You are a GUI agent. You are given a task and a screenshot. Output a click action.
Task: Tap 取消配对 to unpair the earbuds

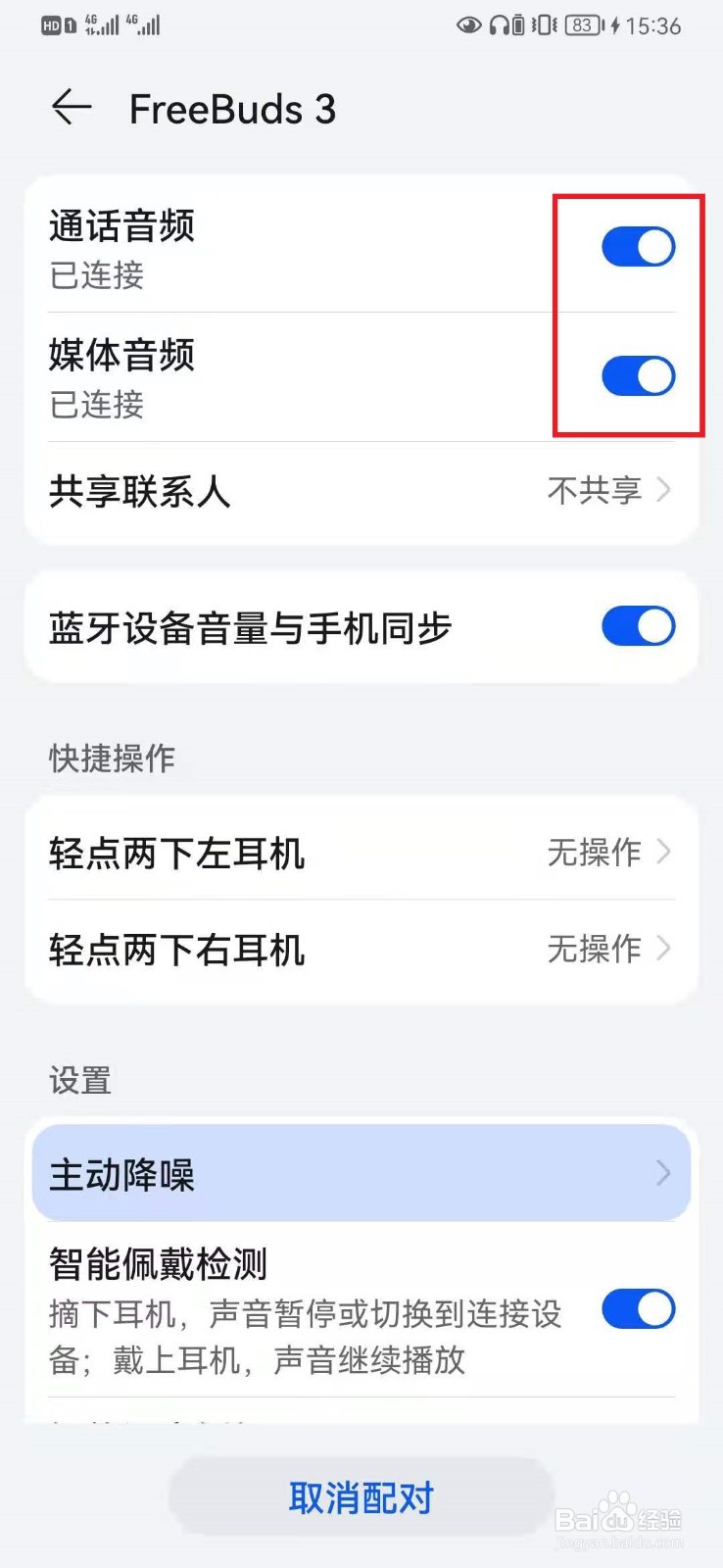tap(361, 1495)
